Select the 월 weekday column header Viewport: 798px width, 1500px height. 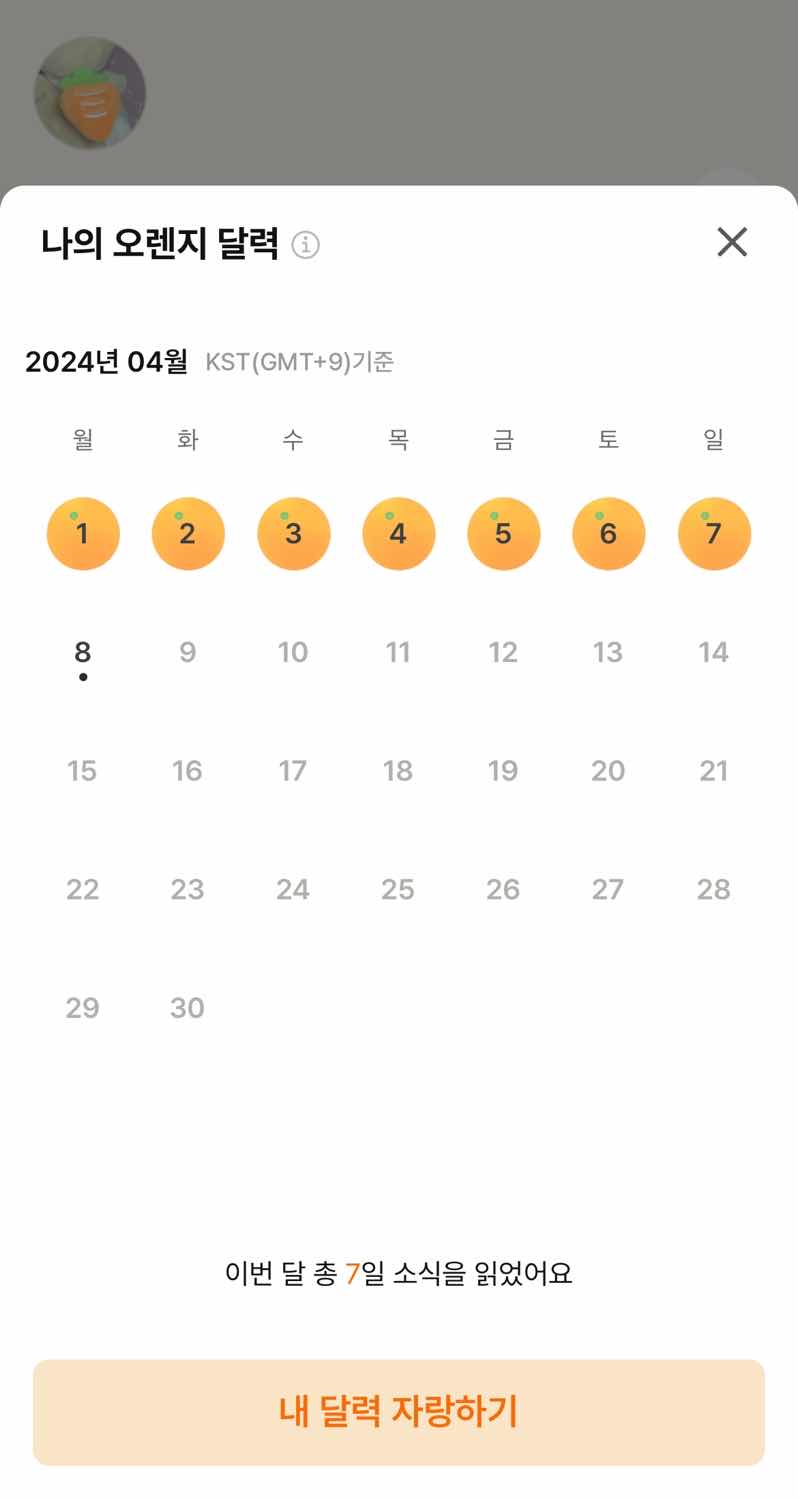82,439
